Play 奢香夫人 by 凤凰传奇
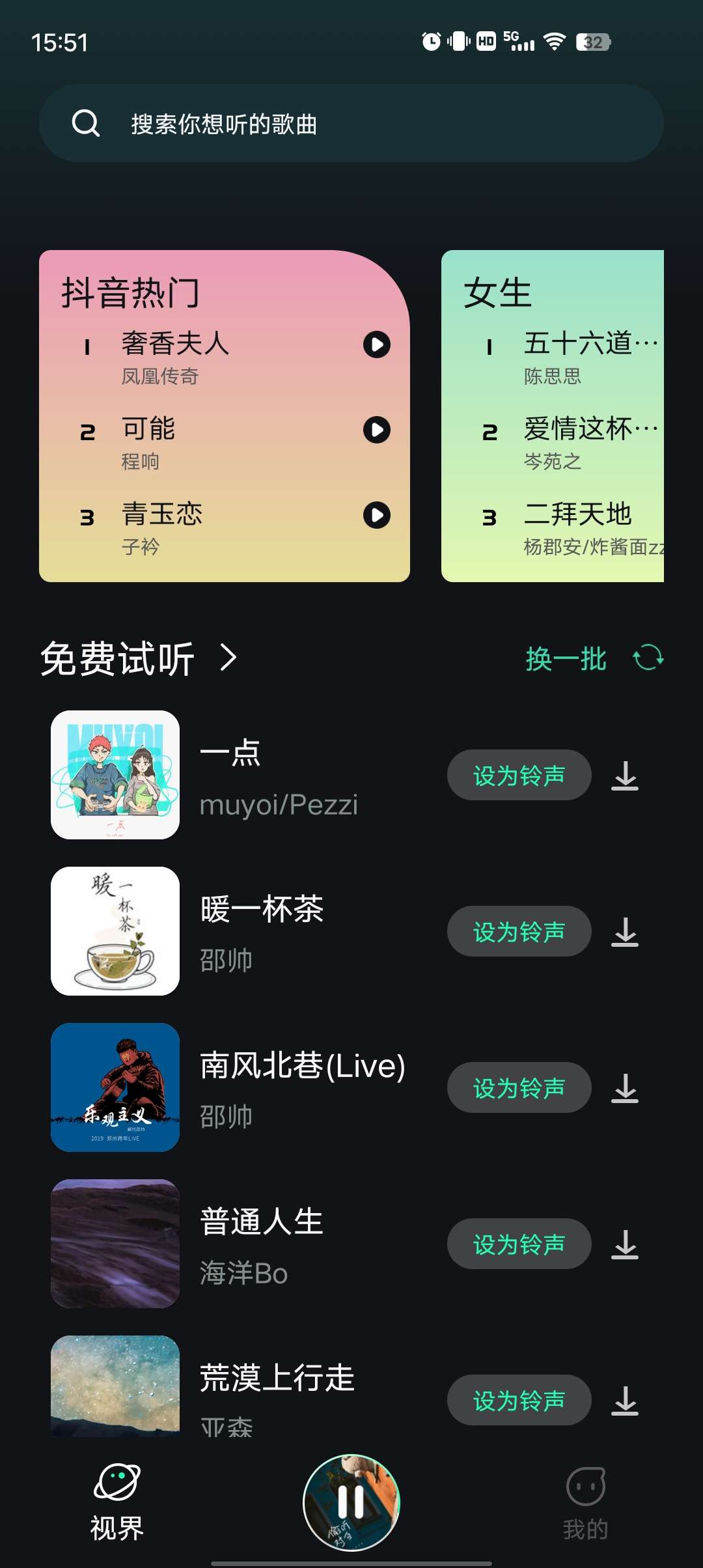 376,345
